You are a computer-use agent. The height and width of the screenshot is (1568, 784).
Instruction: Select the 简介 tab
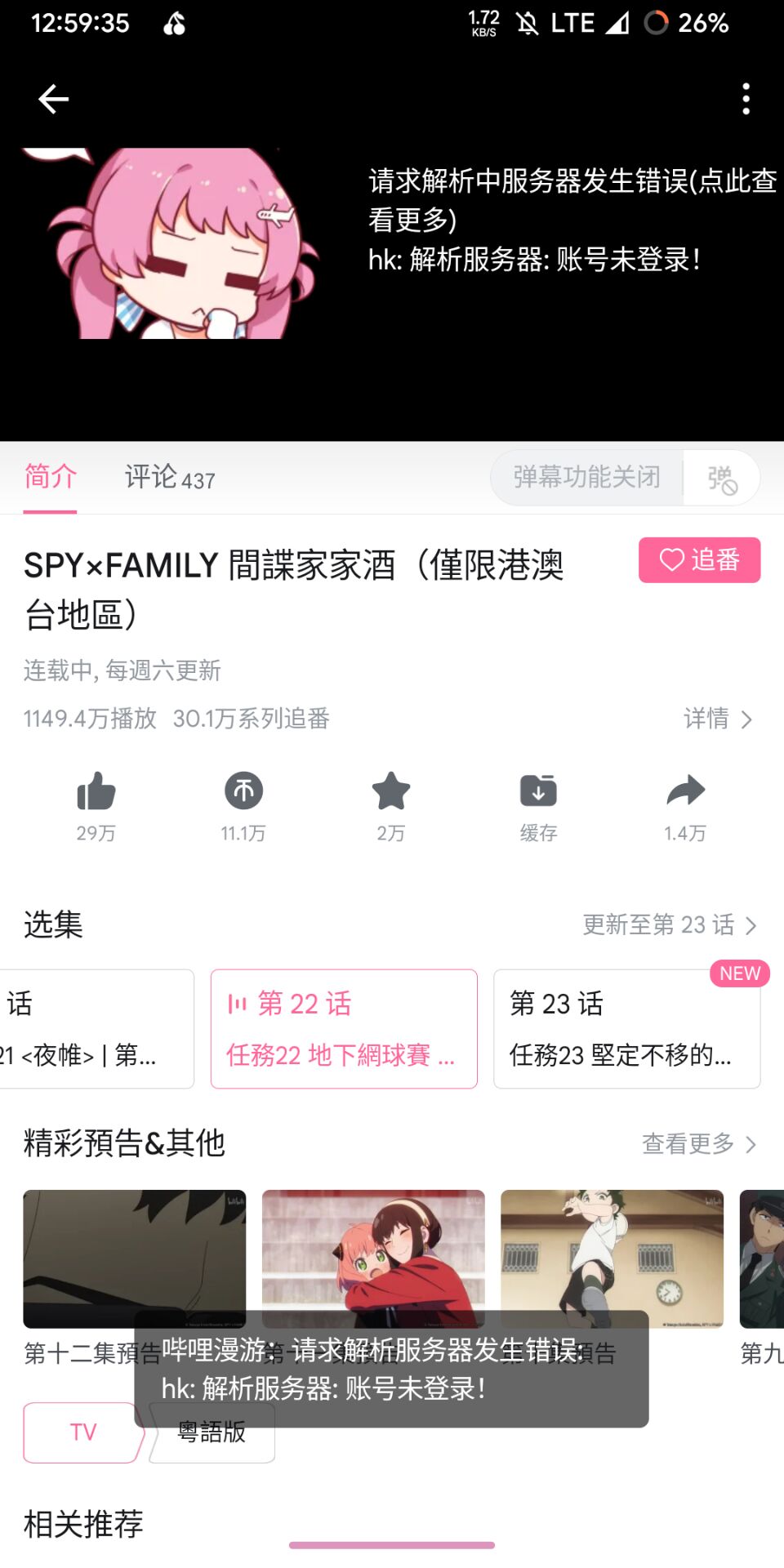click(x=50, y=476)
